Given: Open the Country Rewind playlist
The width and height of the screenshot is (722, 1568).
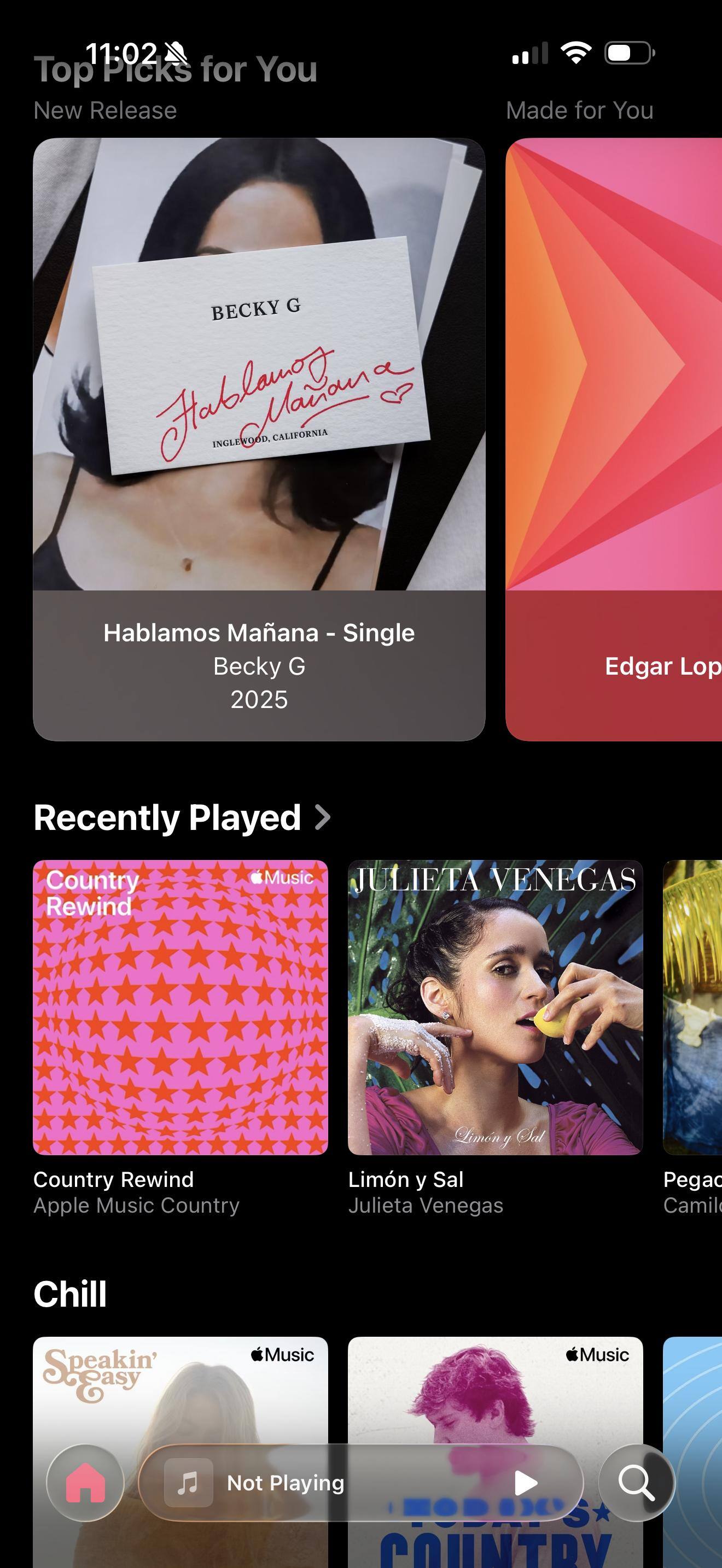Looking at the screenshot, I should click(180, 1007).
